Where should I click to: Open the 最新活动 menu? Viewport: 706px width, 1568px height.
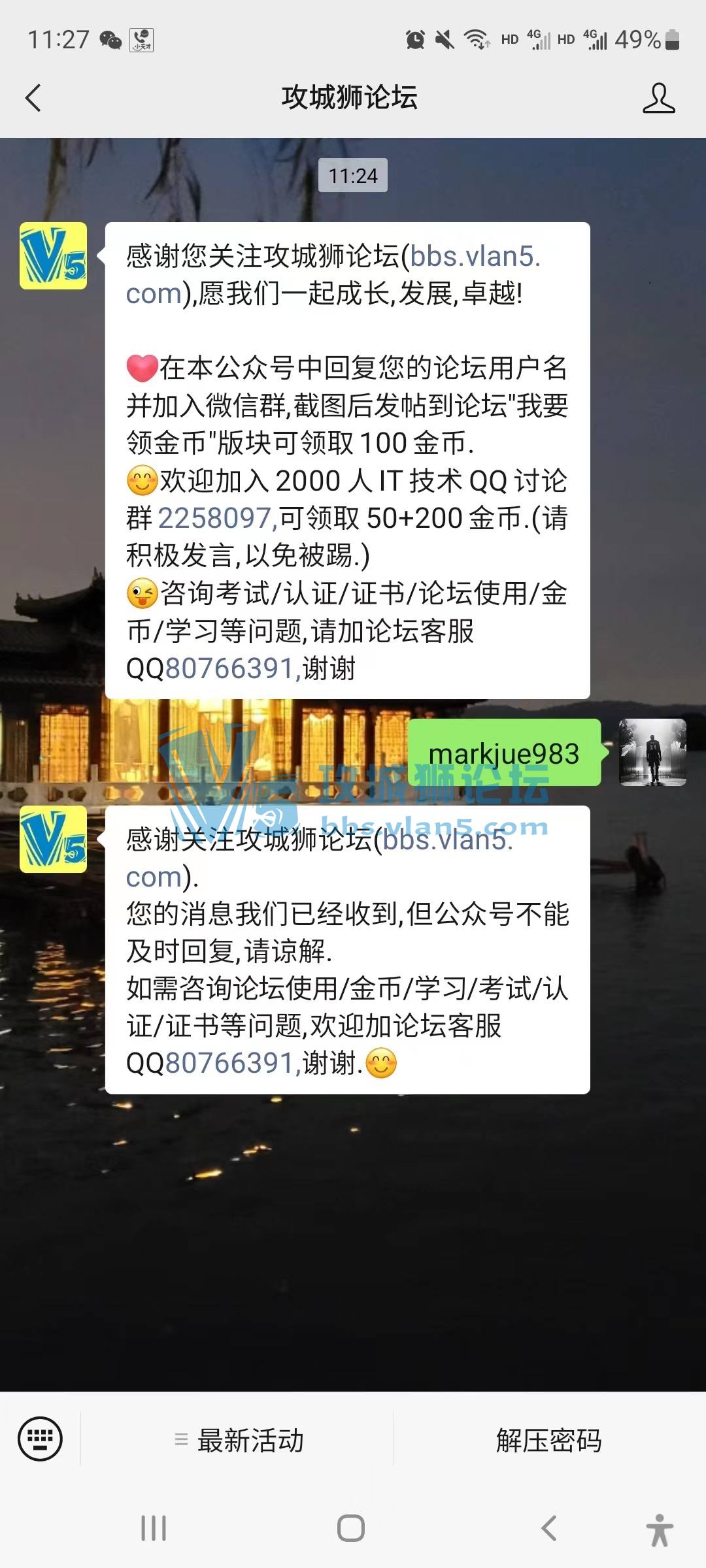click(238, 1440)
